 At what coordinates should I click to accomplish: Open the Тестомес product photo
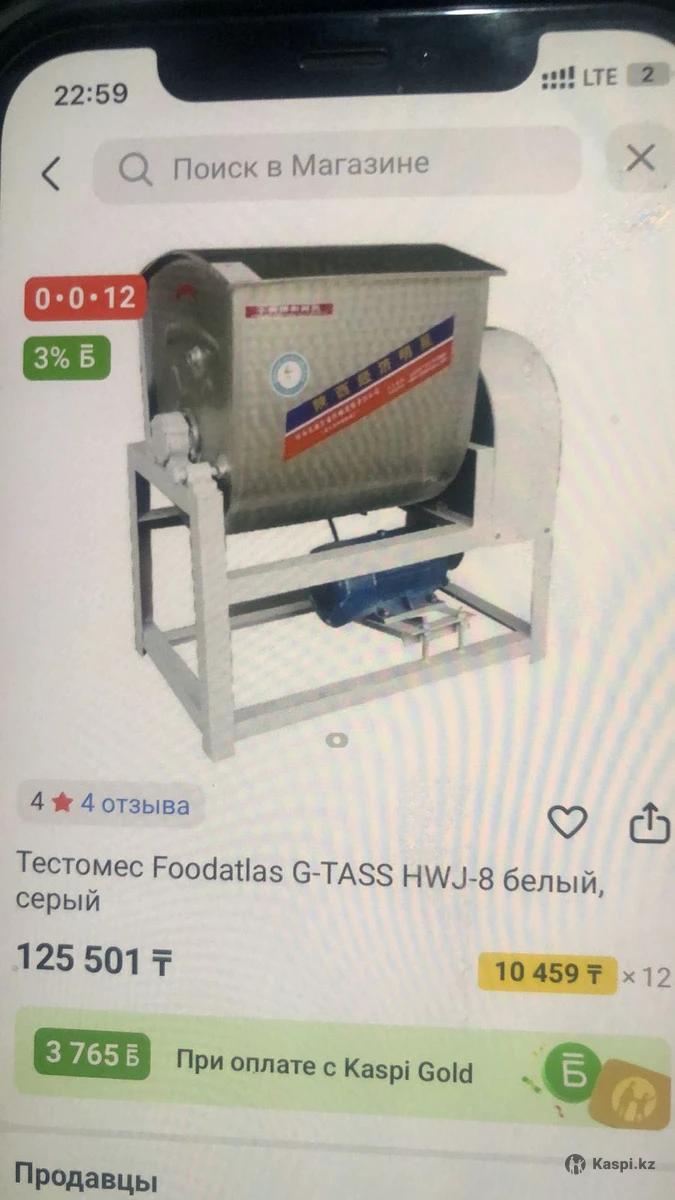point(340,500)
